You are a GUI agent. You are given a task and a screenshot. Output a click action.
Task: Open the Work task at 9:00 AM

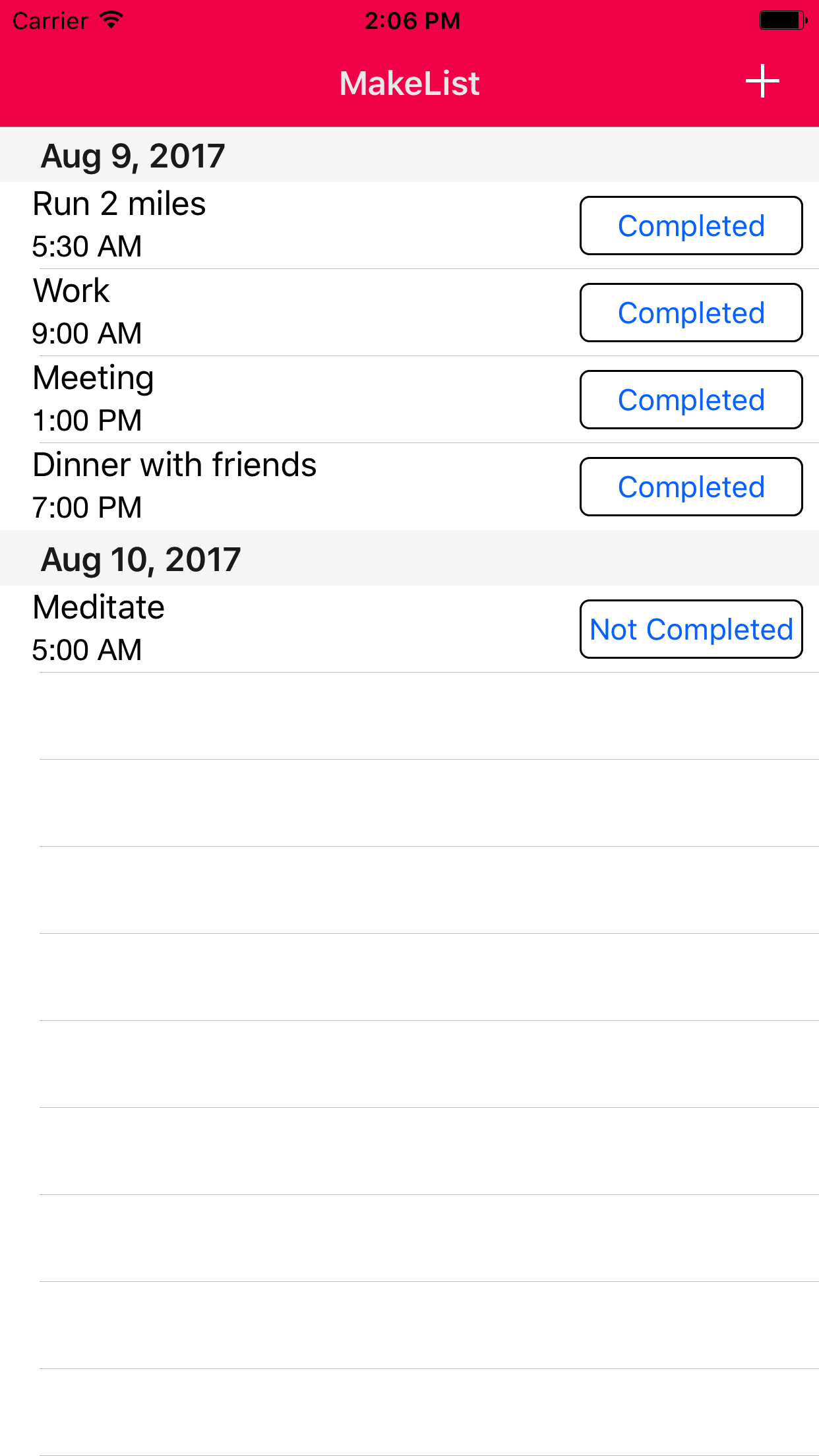click(x=409, y=313)
